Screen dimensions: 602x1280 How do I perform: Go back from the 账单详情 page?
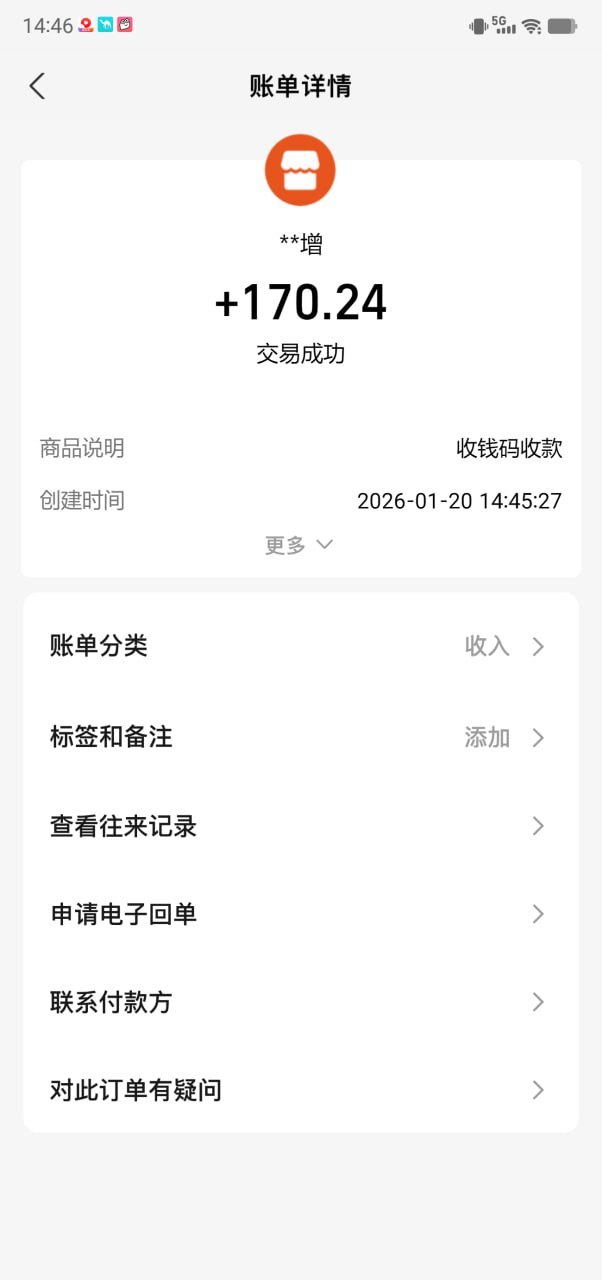(37, 86)
